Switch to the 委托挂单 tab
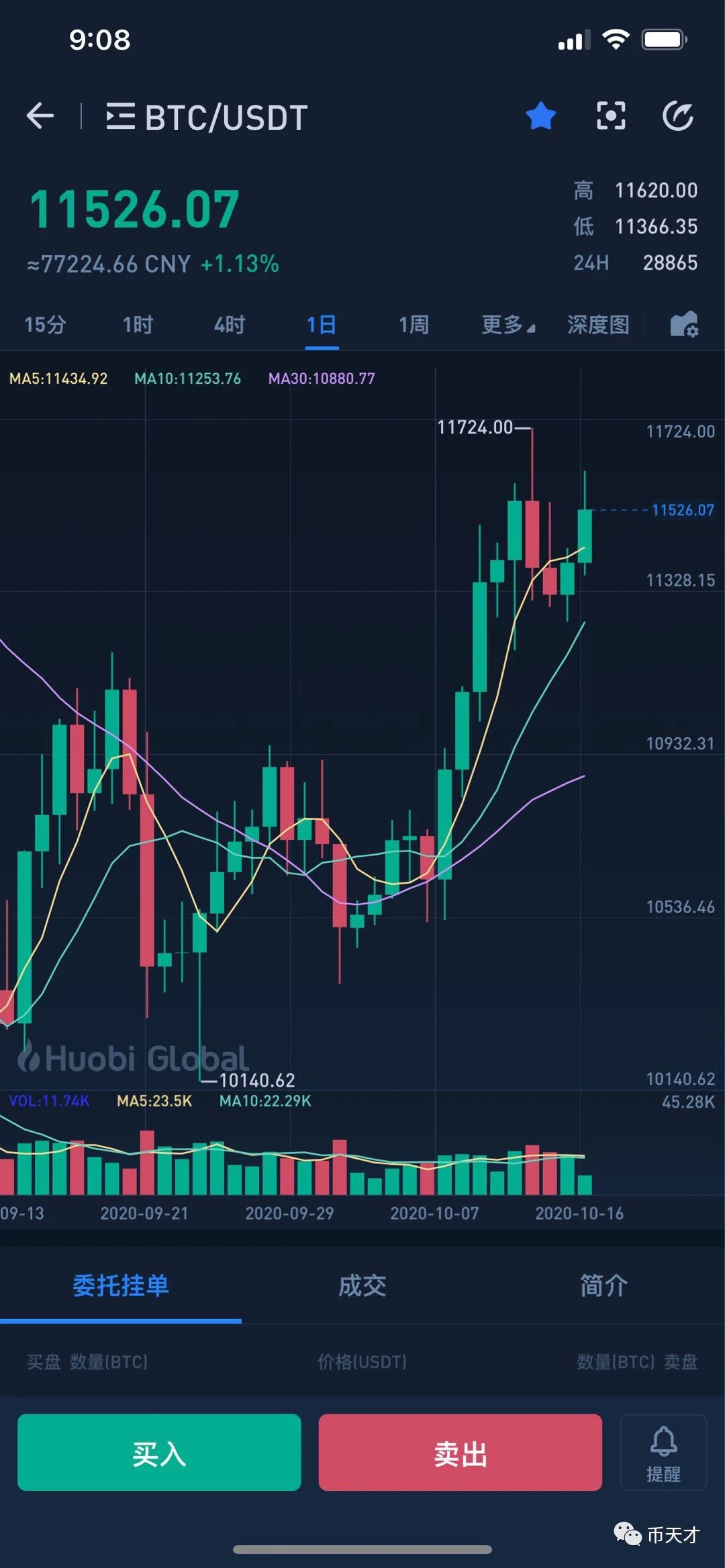Image resolution: width=725 pixels, height=1568 pixels. (x=121, y=1286)
